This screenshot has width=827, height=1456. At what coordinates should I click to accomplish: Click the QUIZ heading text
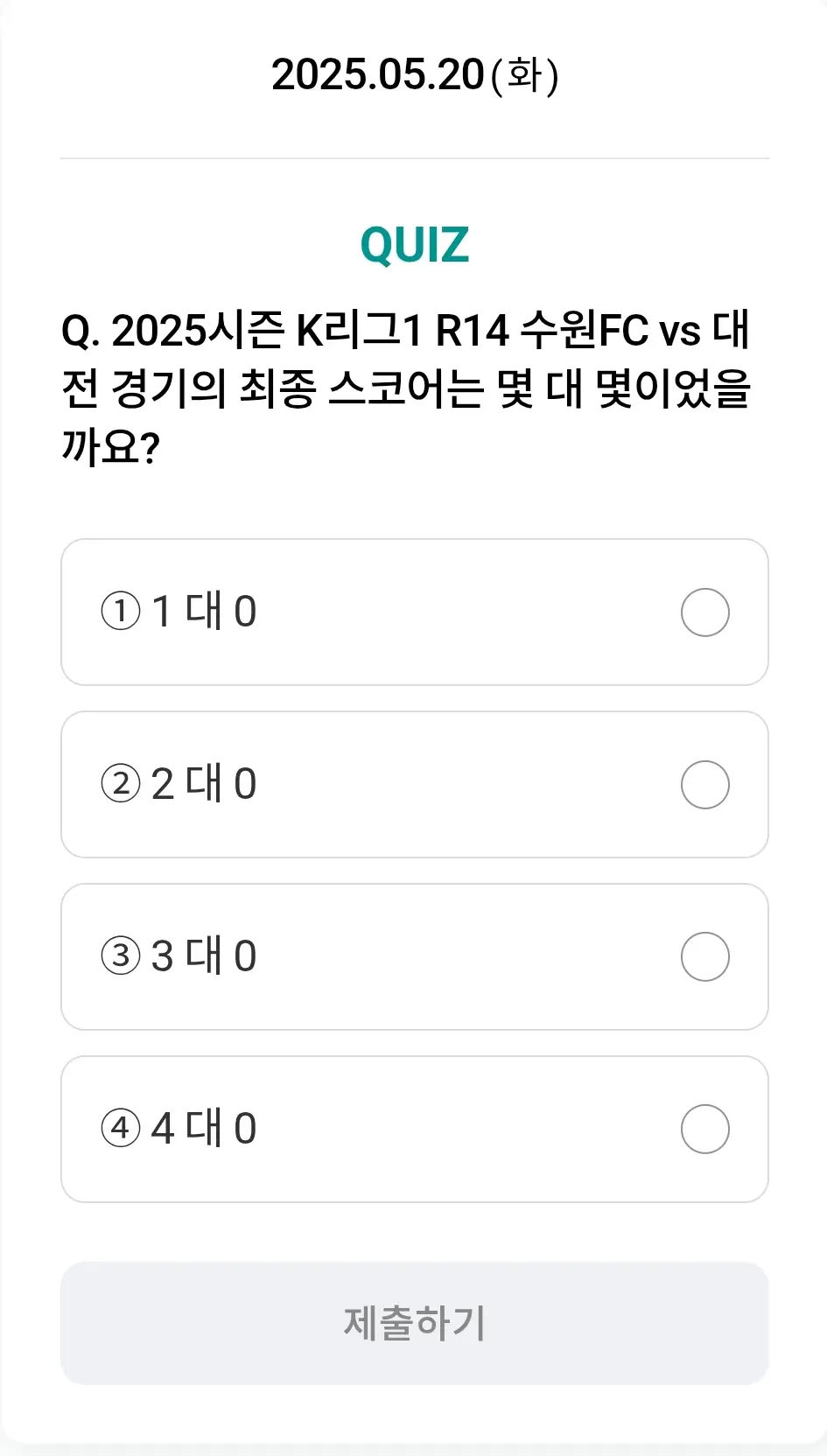(x=413, y=245)
